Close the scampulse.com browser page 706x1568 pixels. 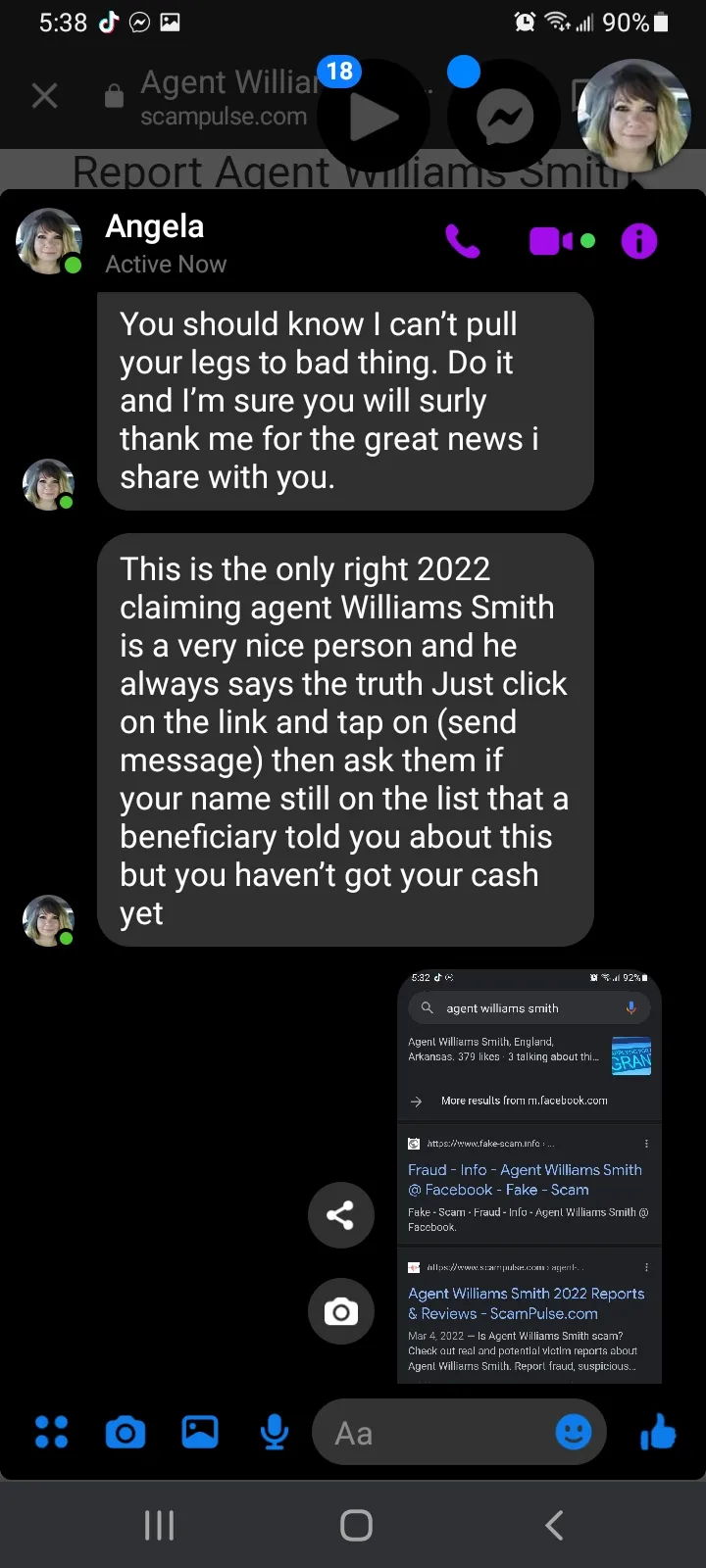(x=44, y=96)
